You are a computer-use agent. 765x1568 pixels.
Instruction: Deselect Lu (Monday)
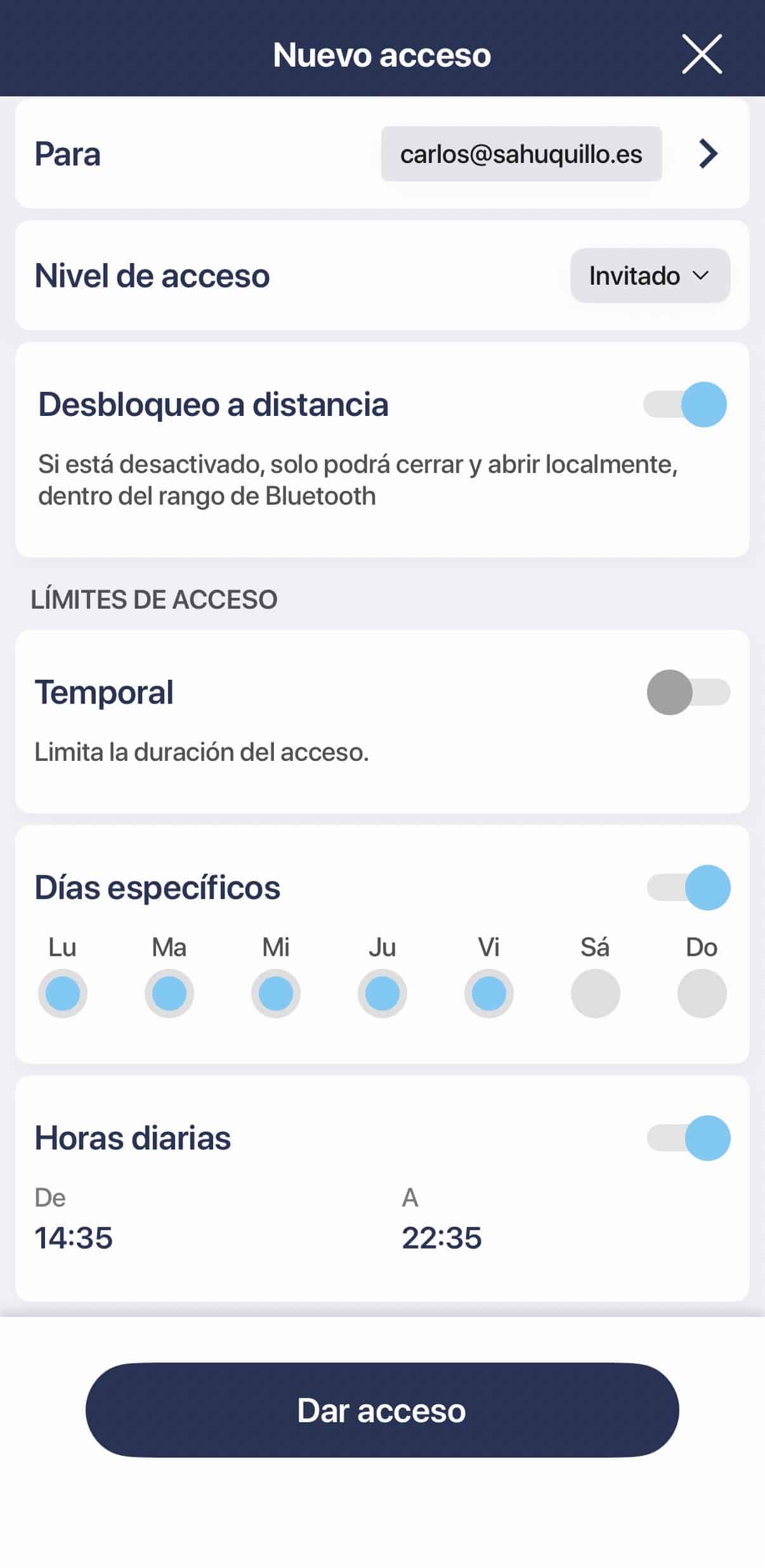[63, 993]
